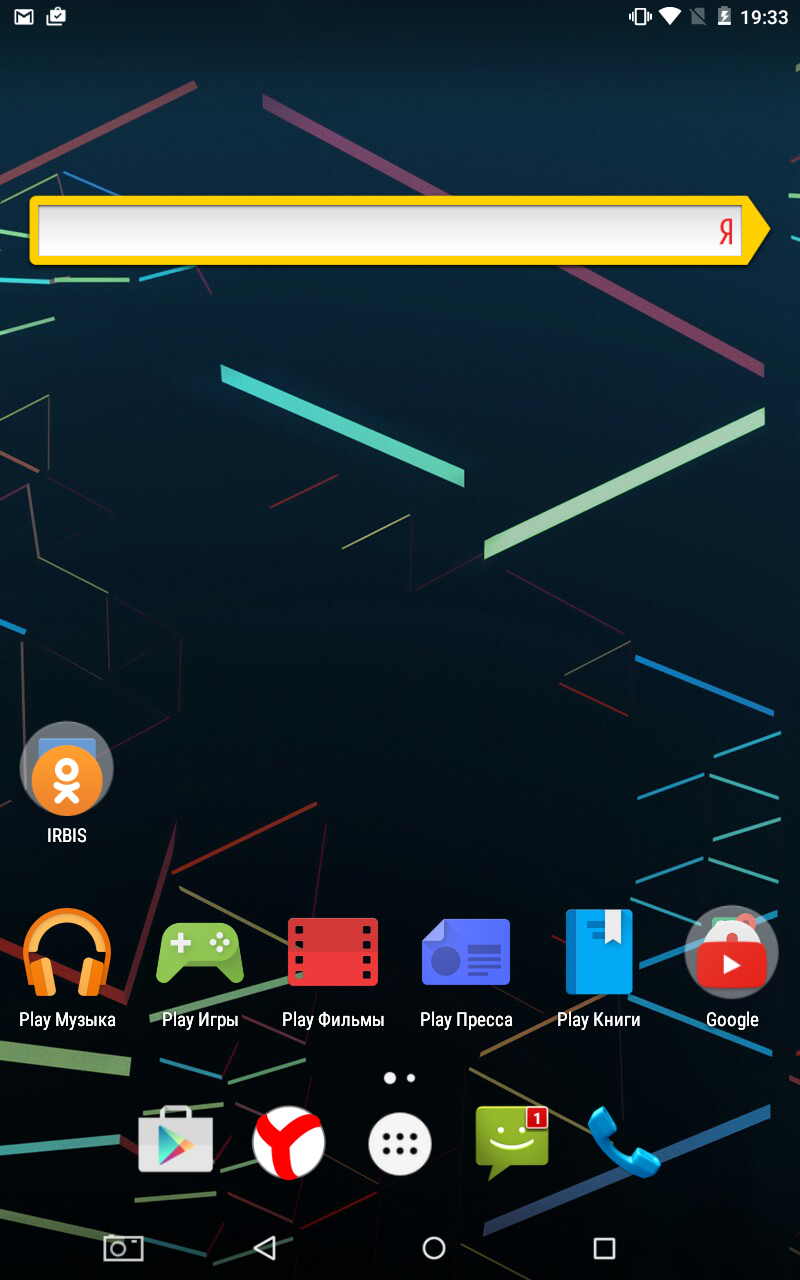Launch Play Музыка app

[x=67, y=953]
